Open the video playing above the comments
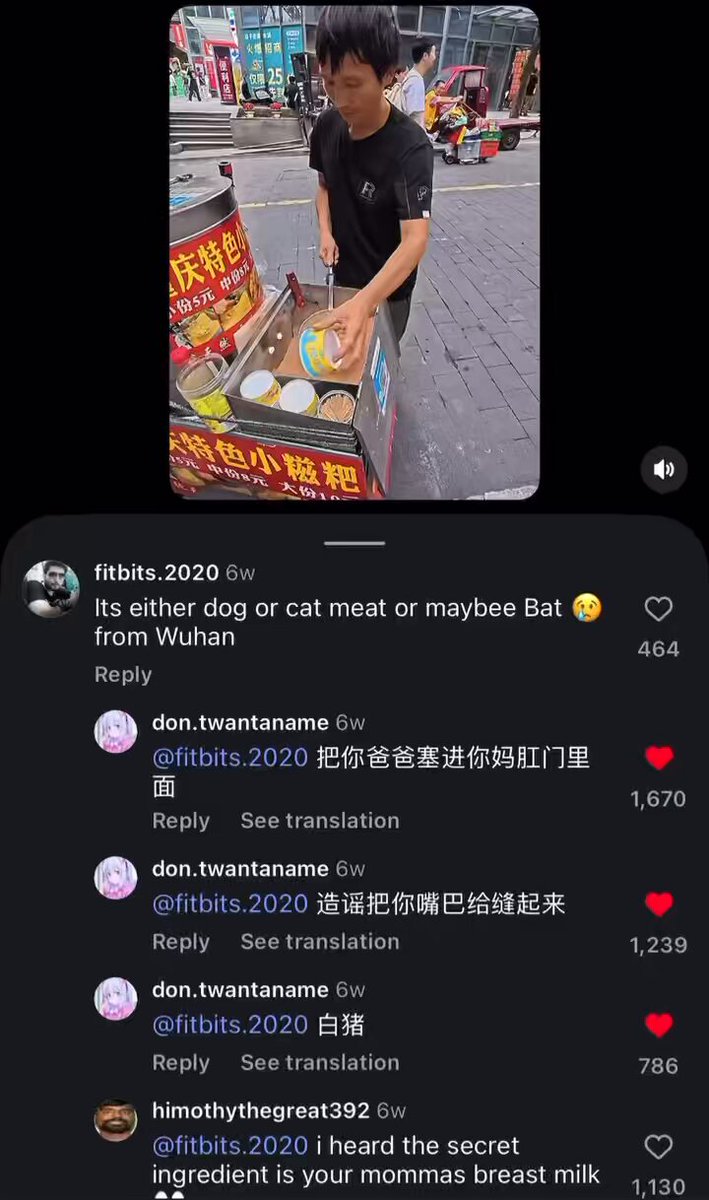709x1200 pixels. coord(354,252)
